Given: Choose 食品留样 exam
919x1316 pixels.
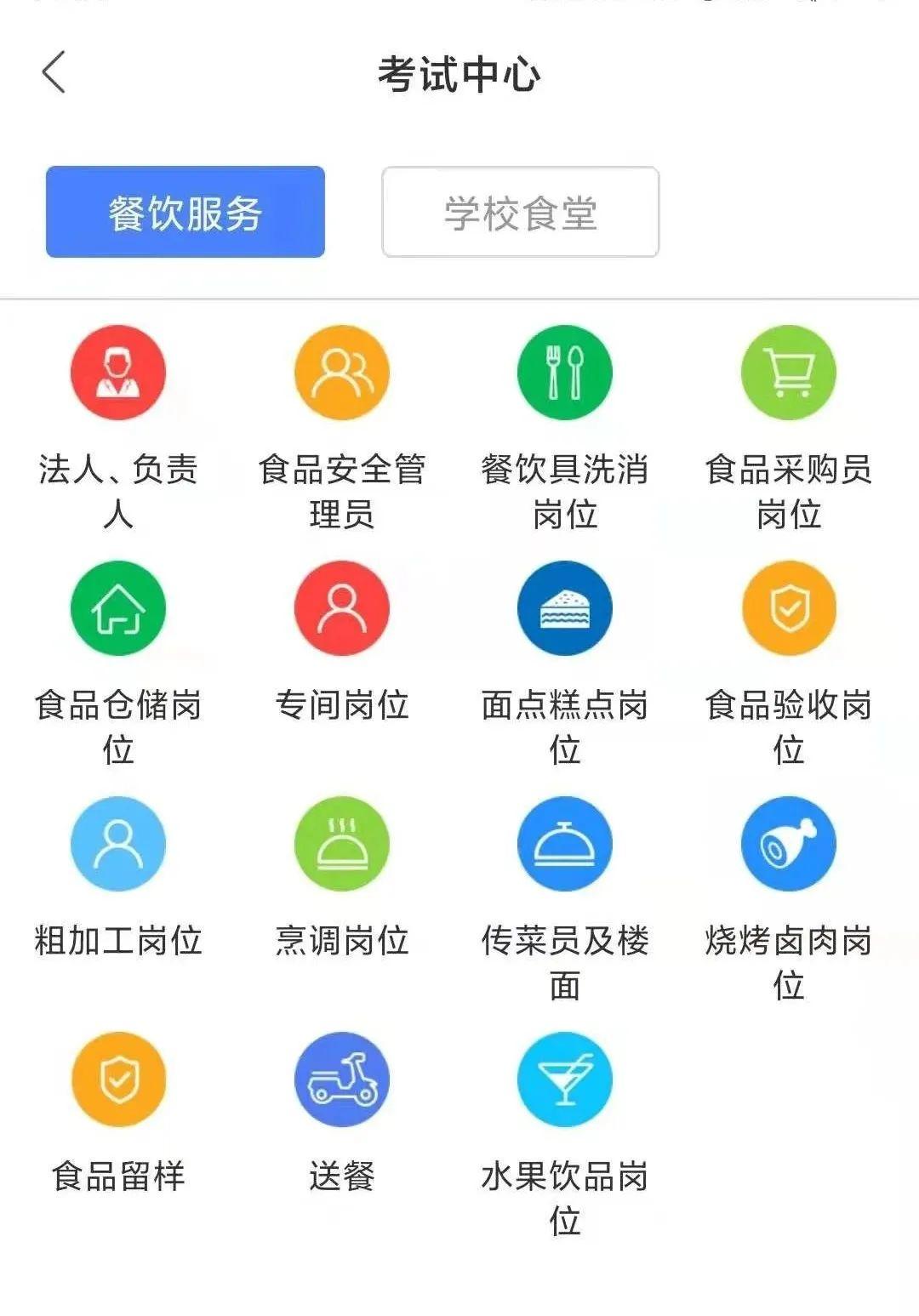Looking at the screenshot, I should [x=117, y=1080].
